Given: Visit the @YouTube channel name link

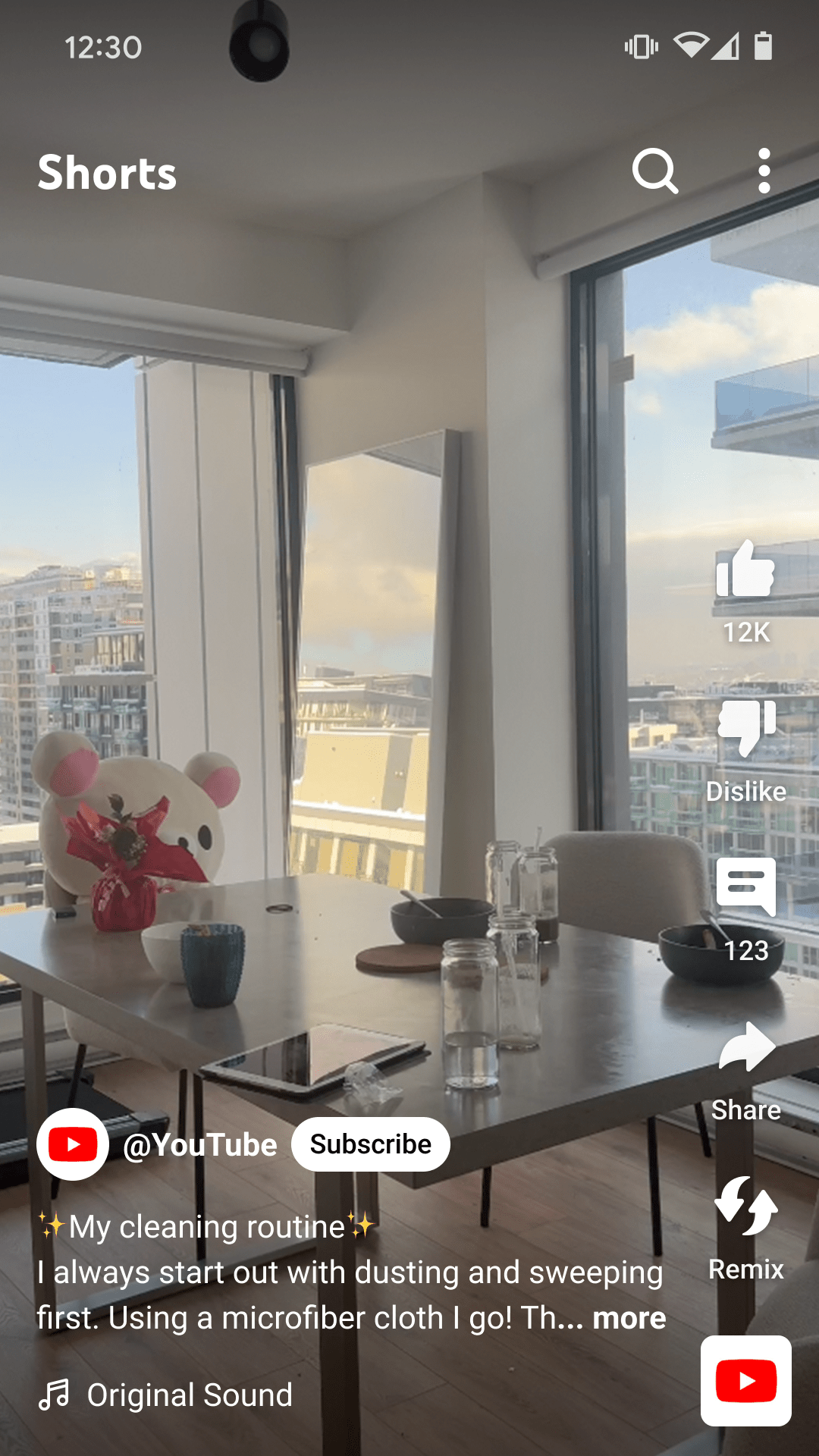Looking at the screenshot, I should coord(200,1145).
